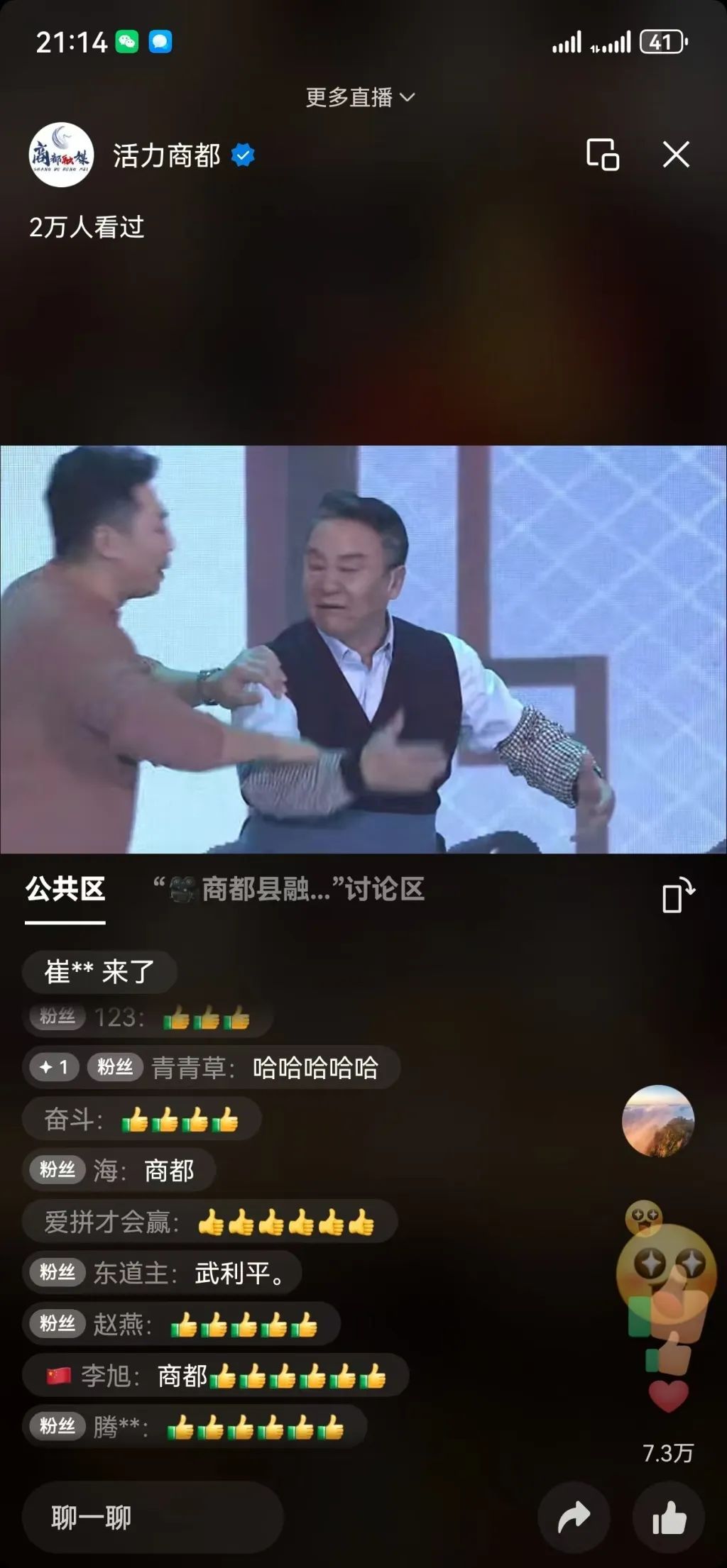Like the live stream with thumbs up
The image size is (727, 1568).
[668, 1518]
